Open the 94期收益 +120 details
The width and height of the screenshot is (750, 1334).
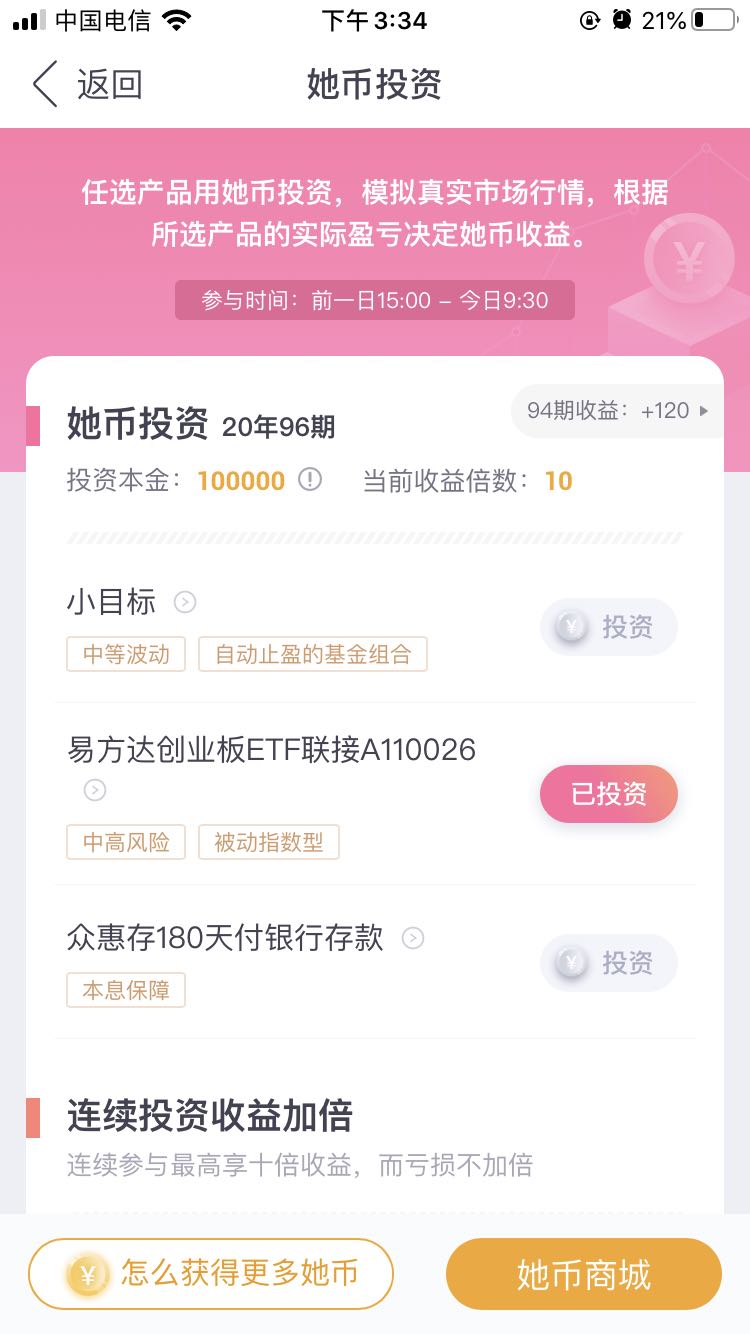coord(617,411)
